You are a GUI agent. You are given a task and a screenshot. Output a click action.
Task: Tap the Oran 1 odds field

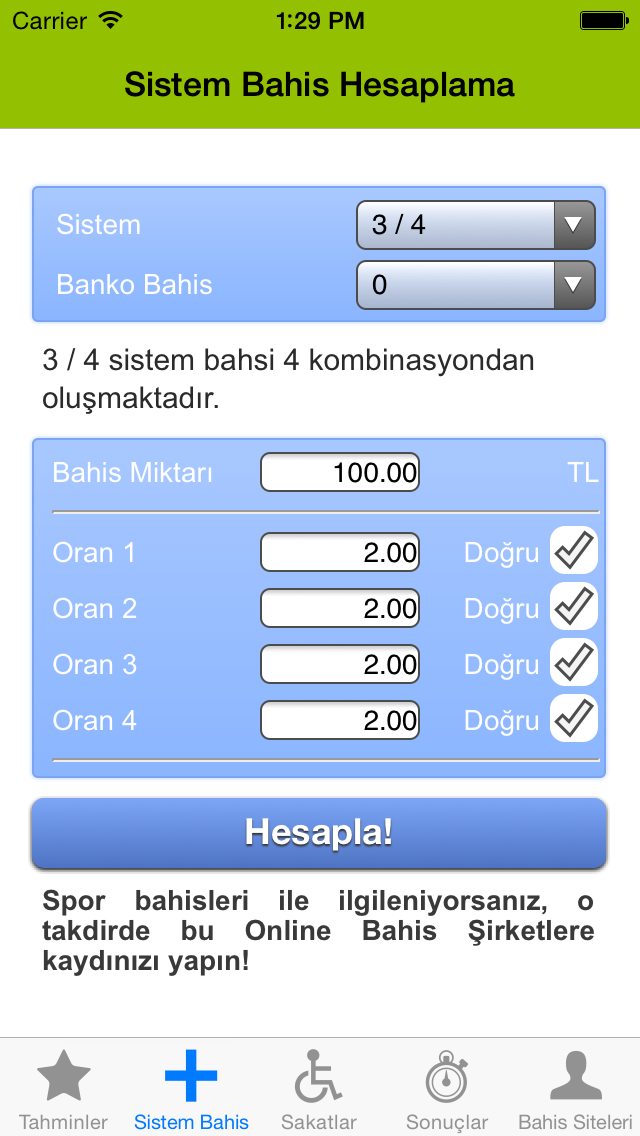coord(340,552)
